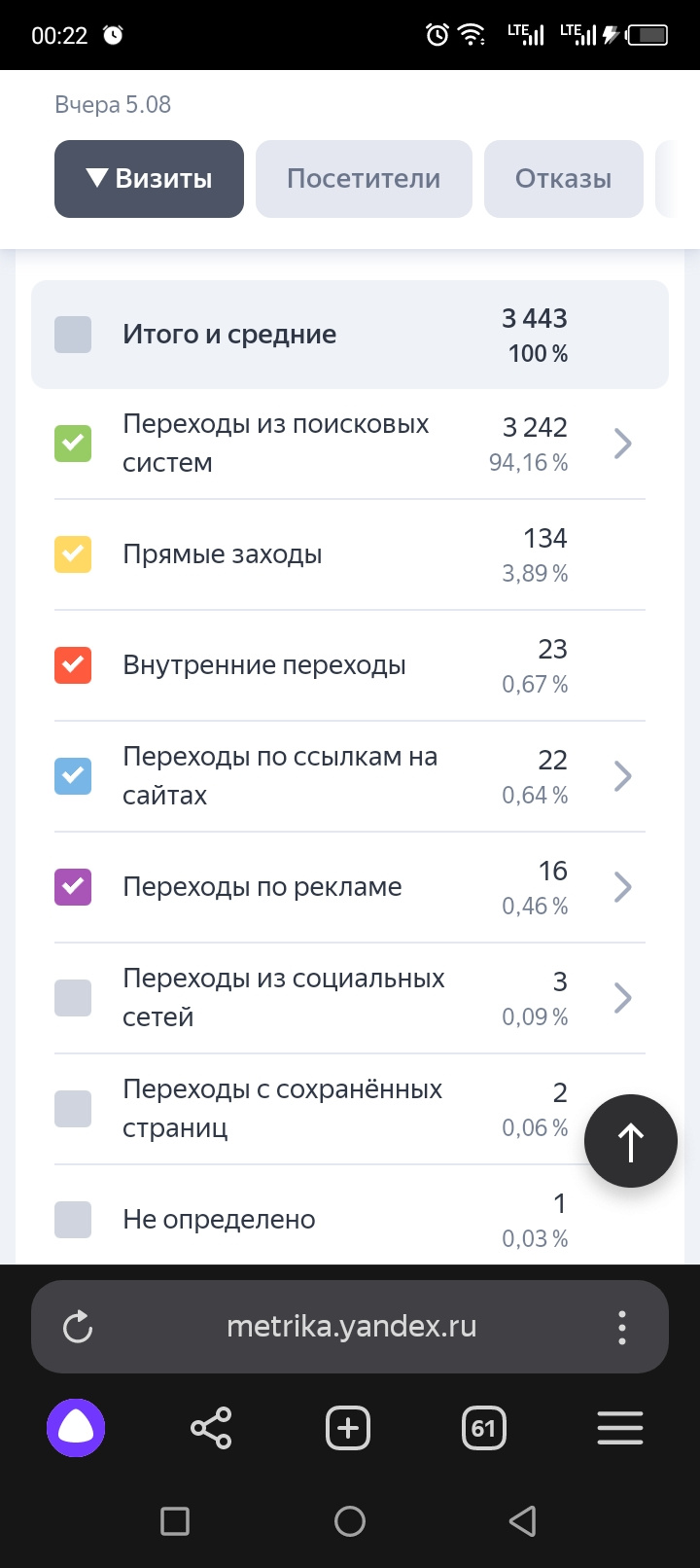Switch to the Отказы tab

pyautogui.click(x=563, y=179)
